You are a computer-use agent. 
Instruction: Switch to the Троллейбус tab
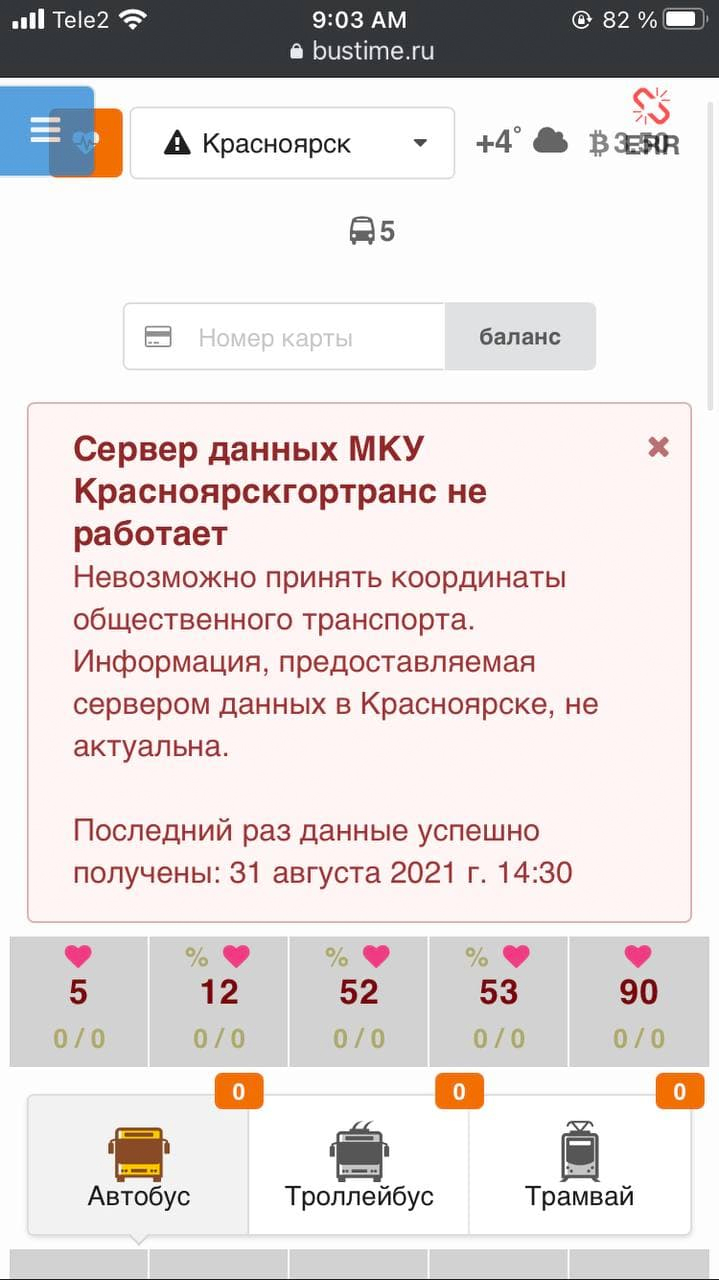tap(359, 1165)
